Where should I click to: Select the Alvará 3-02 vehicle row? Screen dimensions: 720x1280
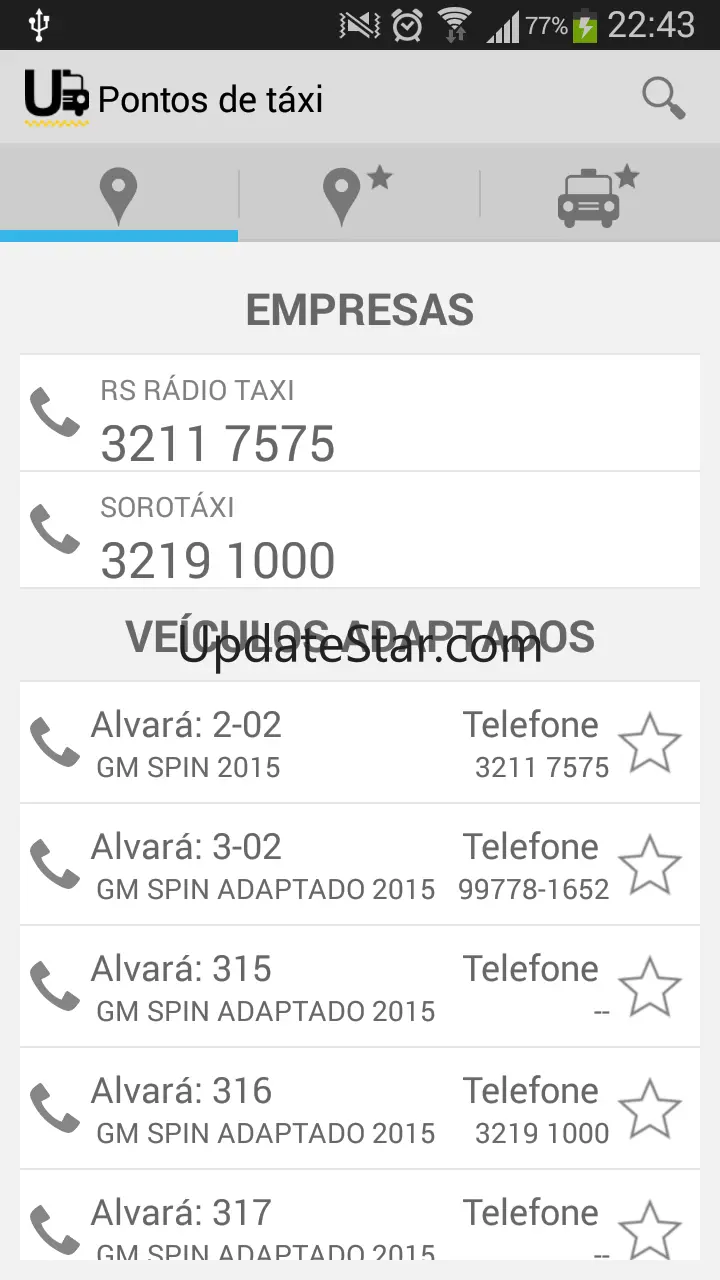click(x=320, y=865)
